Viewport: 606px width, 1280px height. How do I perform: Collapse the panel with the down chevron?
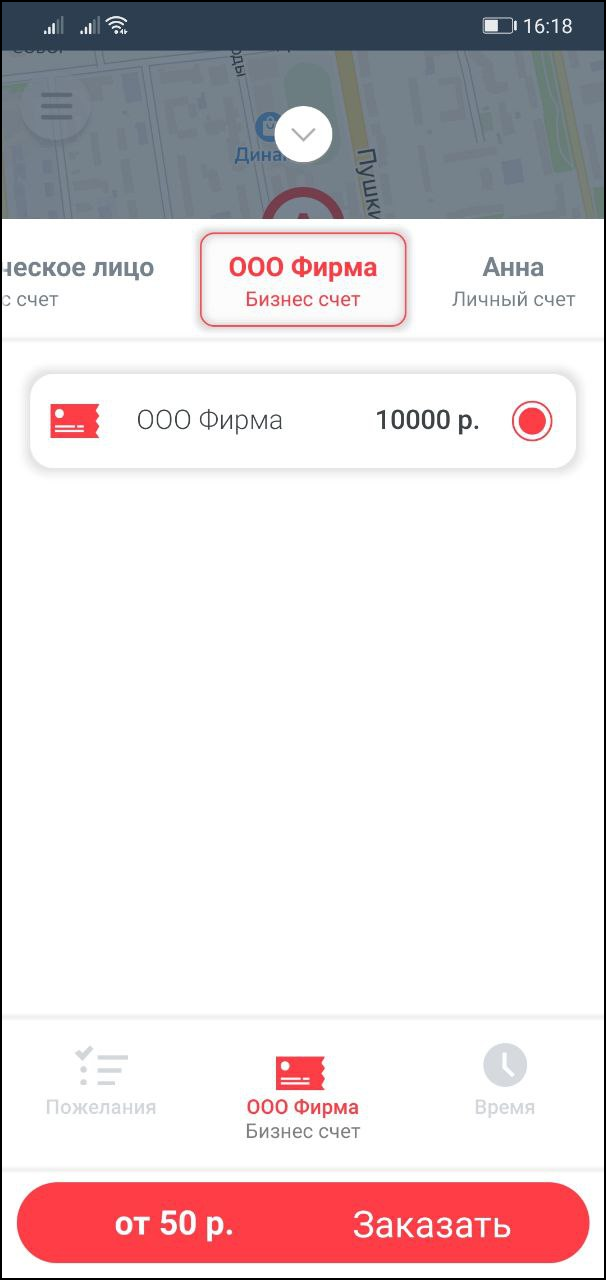(x=303, y=135)
